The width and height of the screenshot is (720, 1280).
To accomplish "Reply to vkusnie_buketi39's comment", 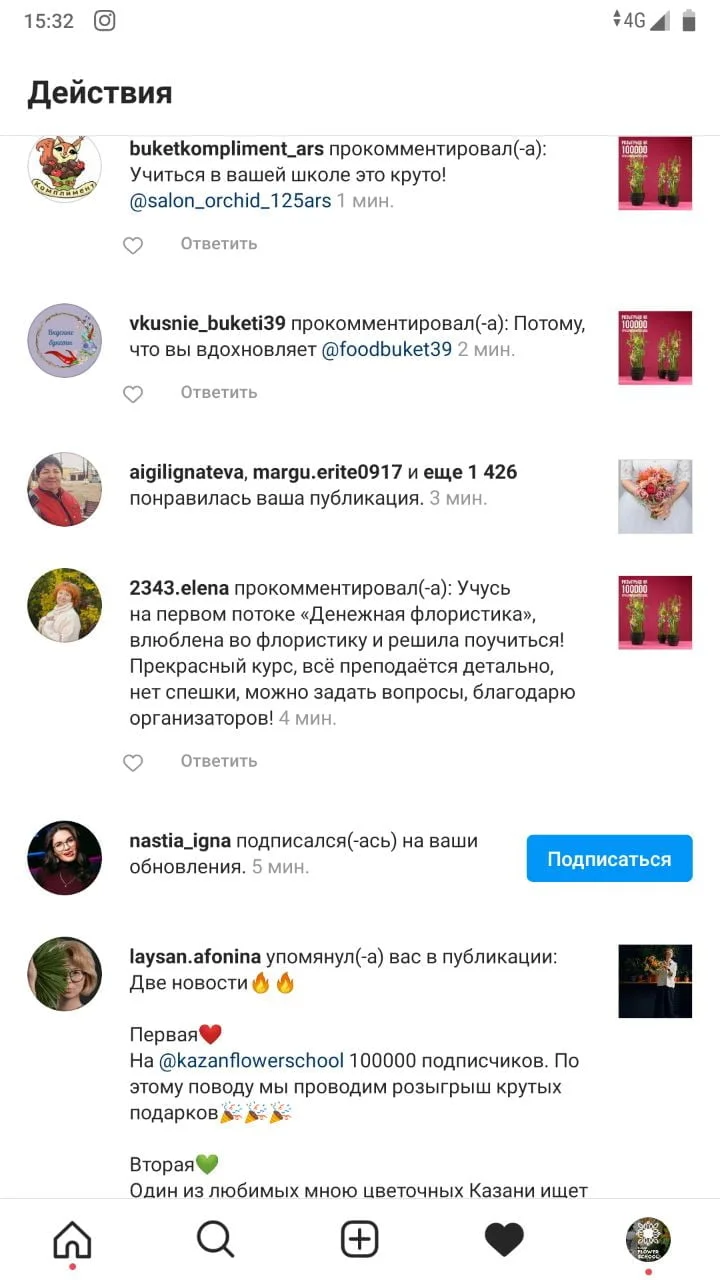I will pos(218,392).
